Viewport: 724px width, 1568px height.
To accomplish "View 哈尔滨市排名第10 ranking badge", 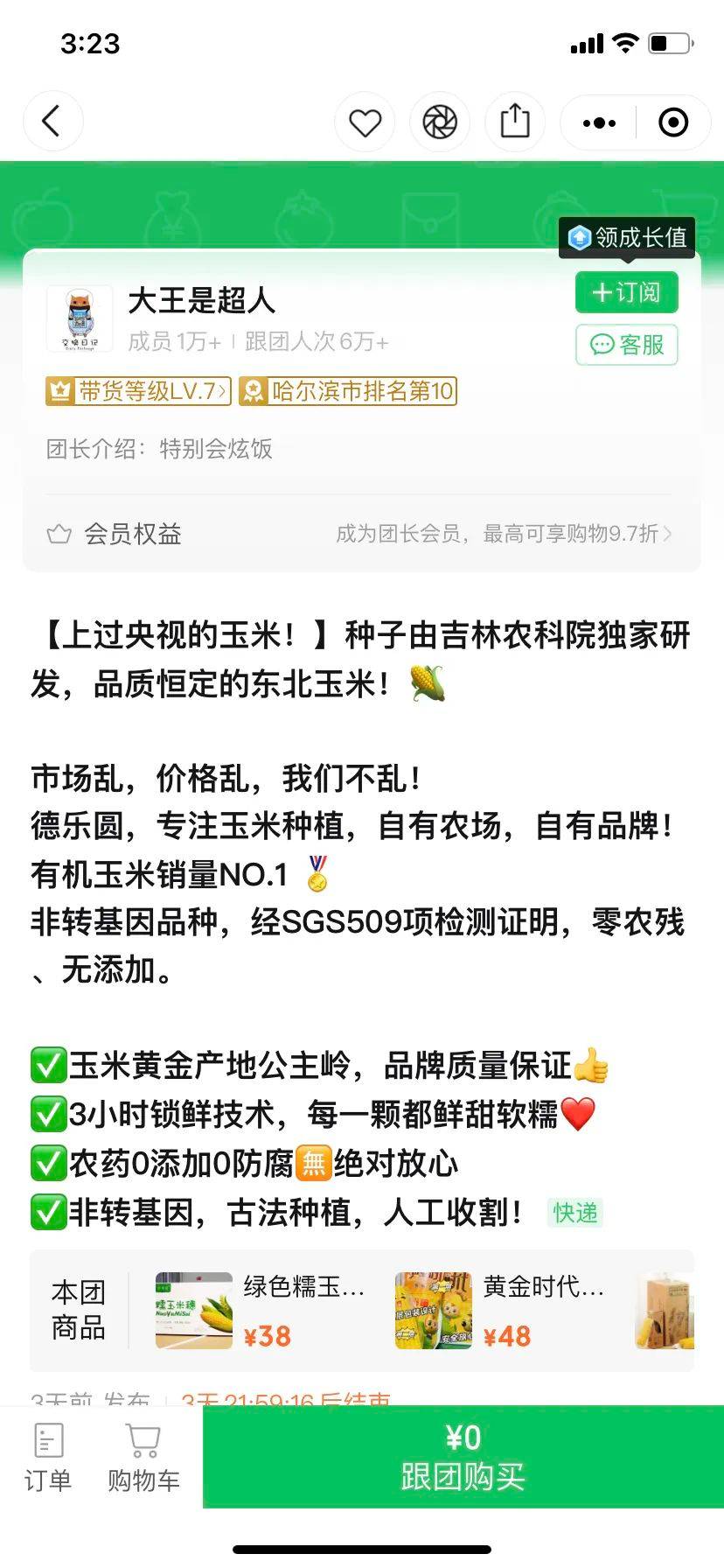I will tap(348, 391).
